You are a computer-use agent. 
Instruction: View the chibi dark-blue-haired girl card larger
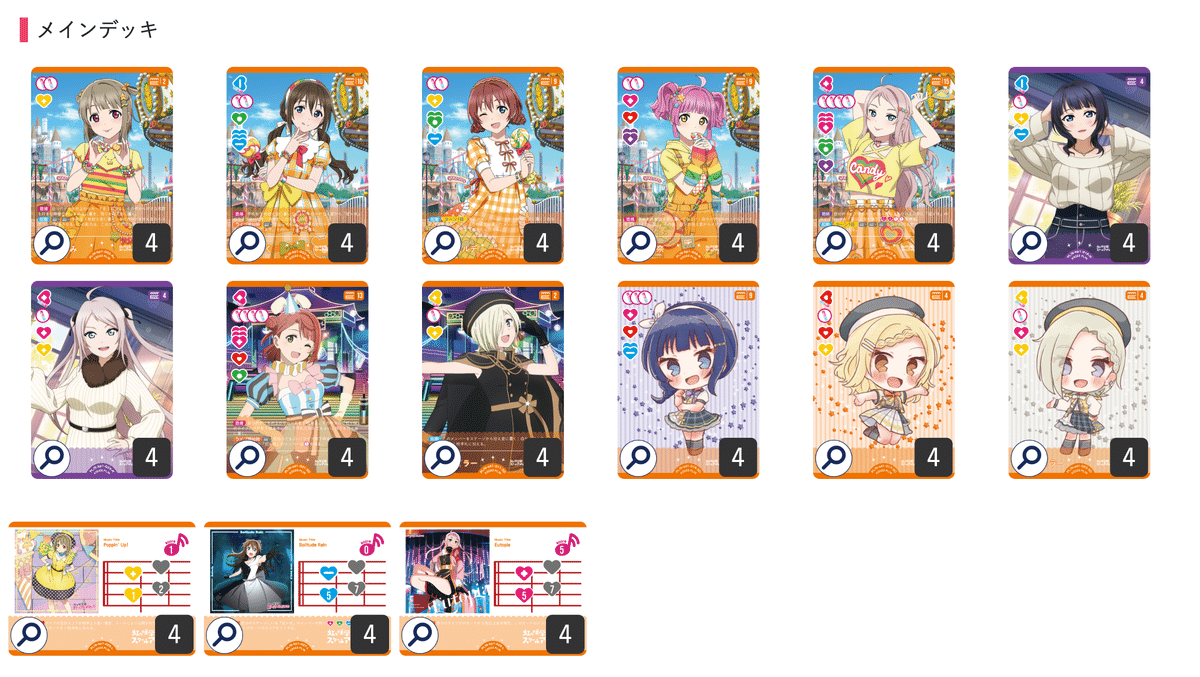[x=639, y=458]
